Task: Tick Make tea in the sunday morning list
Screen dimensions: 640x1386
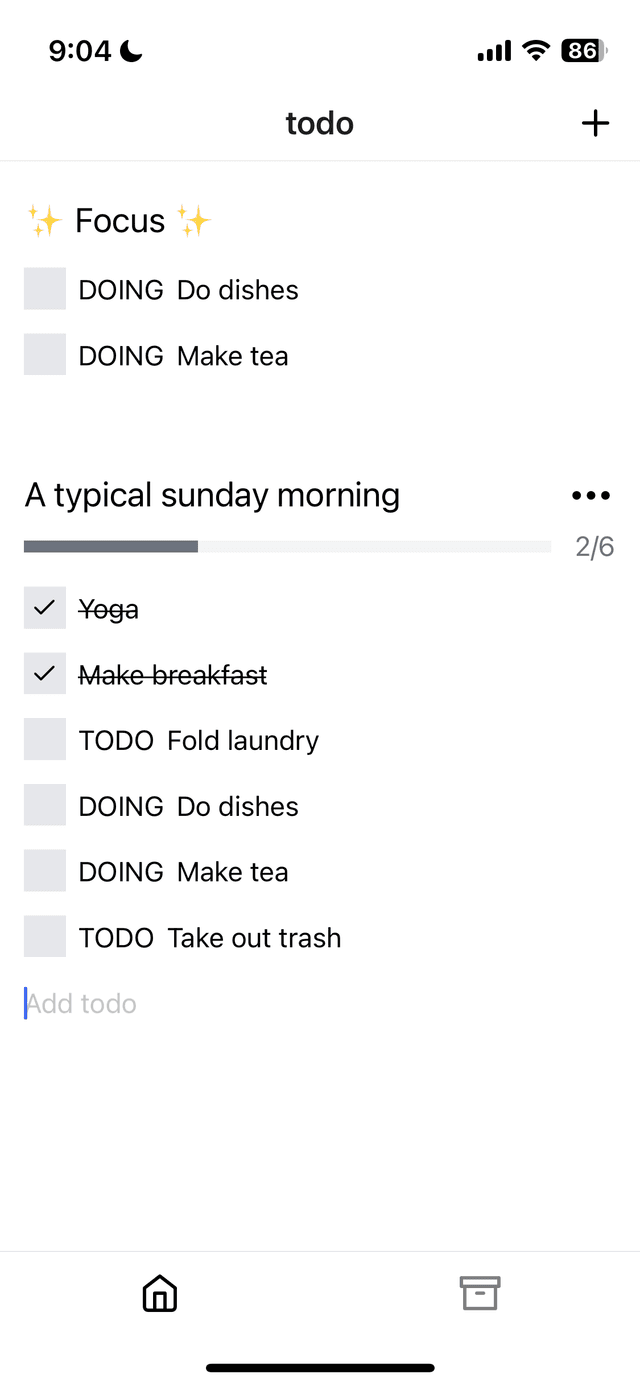Action: pos(45,872)
